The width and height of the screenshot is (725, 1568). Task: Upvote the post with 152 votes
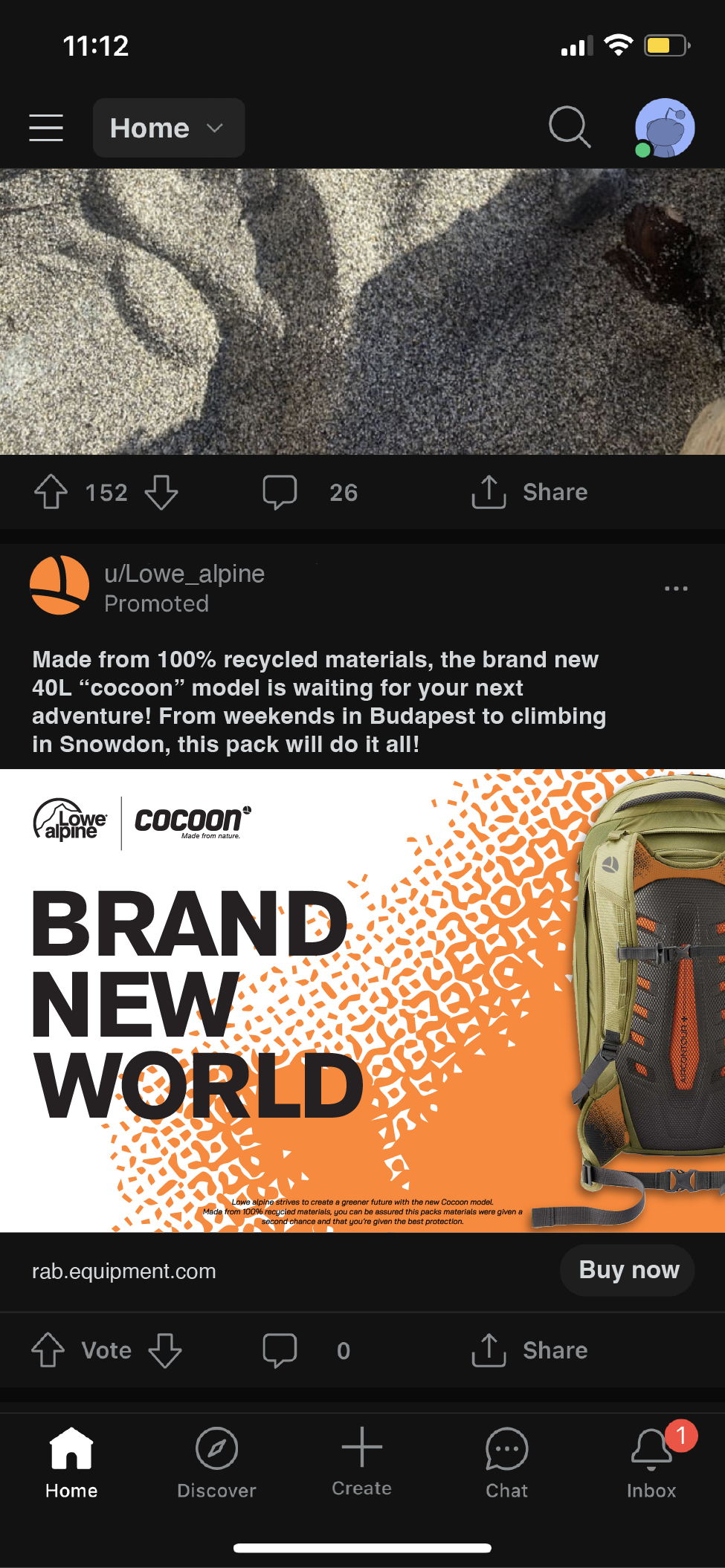tap(51, 492)
